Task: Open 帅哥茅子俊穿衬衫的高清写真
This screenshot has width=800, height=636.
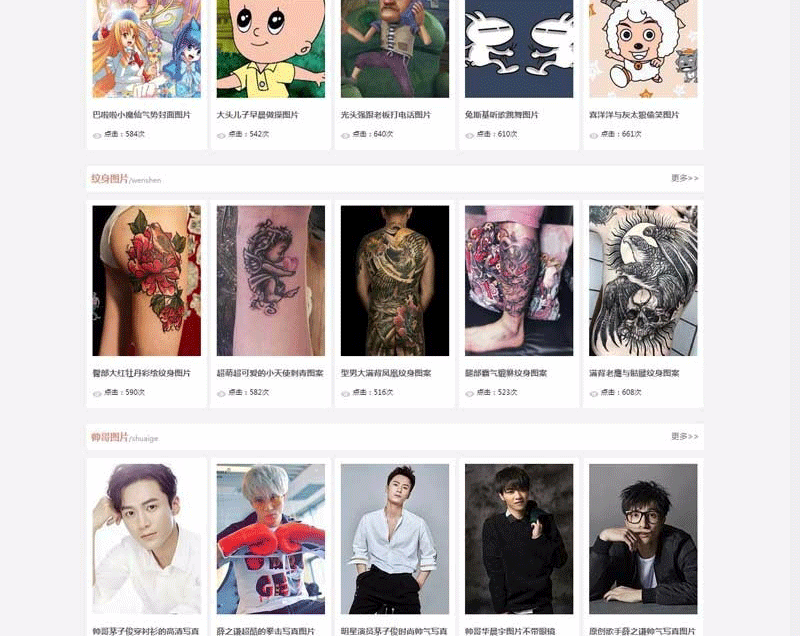Action: pyautogui.click(x=146, y=539)
